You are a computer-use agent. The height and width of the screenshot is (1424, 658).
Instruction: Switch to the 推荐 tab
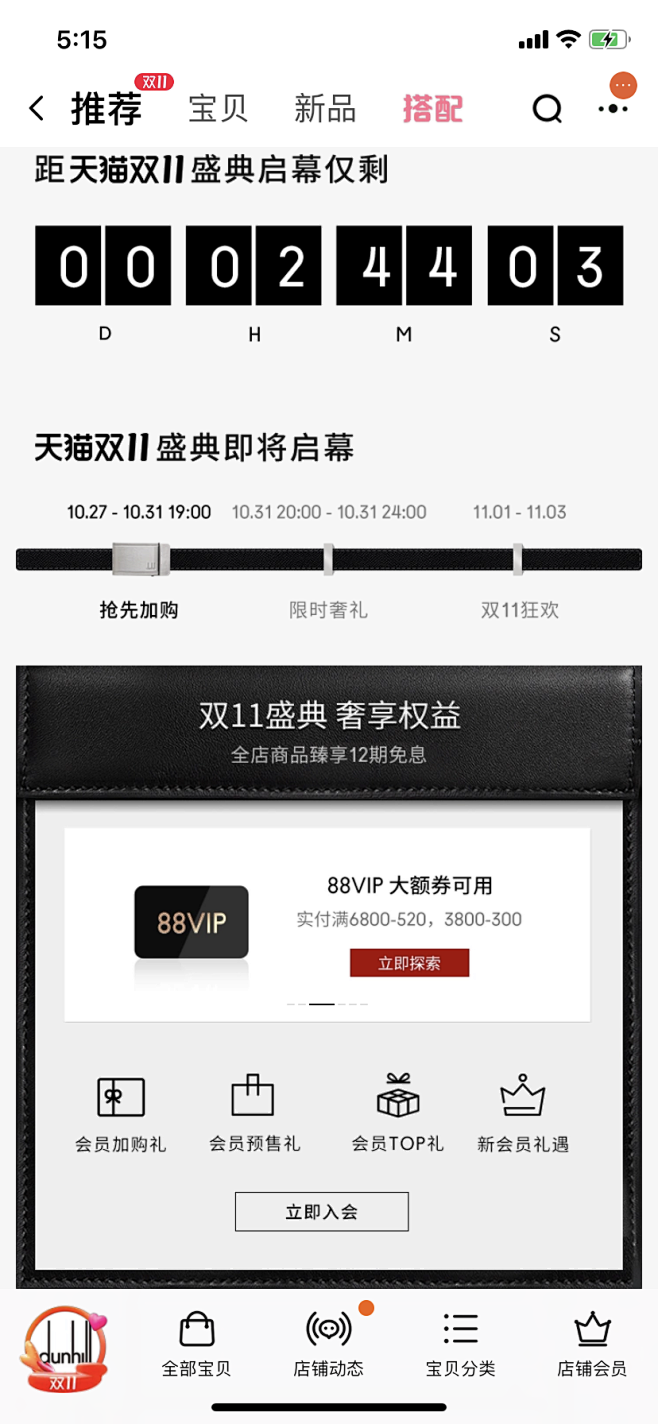tap(106, 108)
